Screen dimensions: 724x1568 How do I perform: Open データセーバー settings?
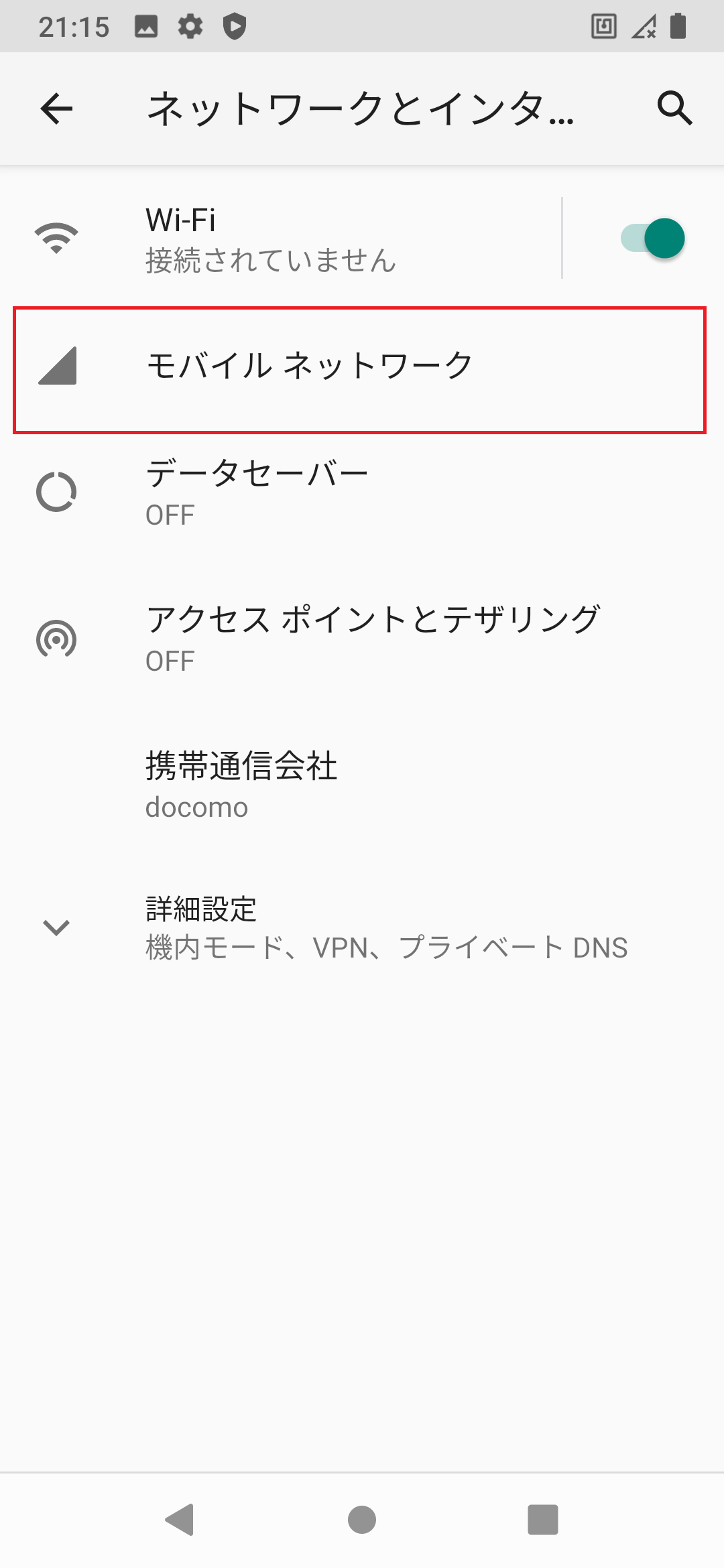click(362, 493)
